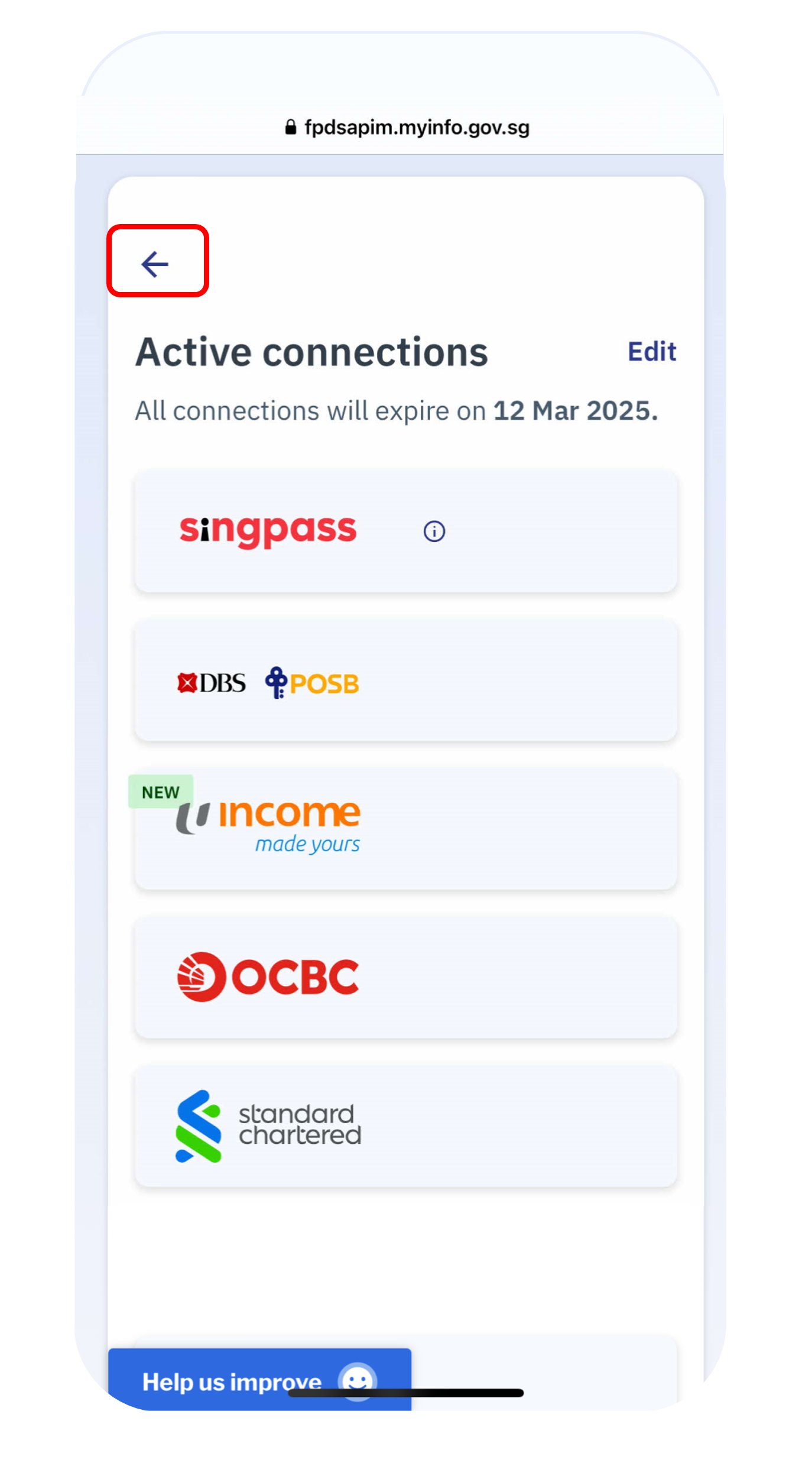Screen dimensions: 812x1463
Task: Open the Standard Chartered connection card
Action: (405, 1126)
